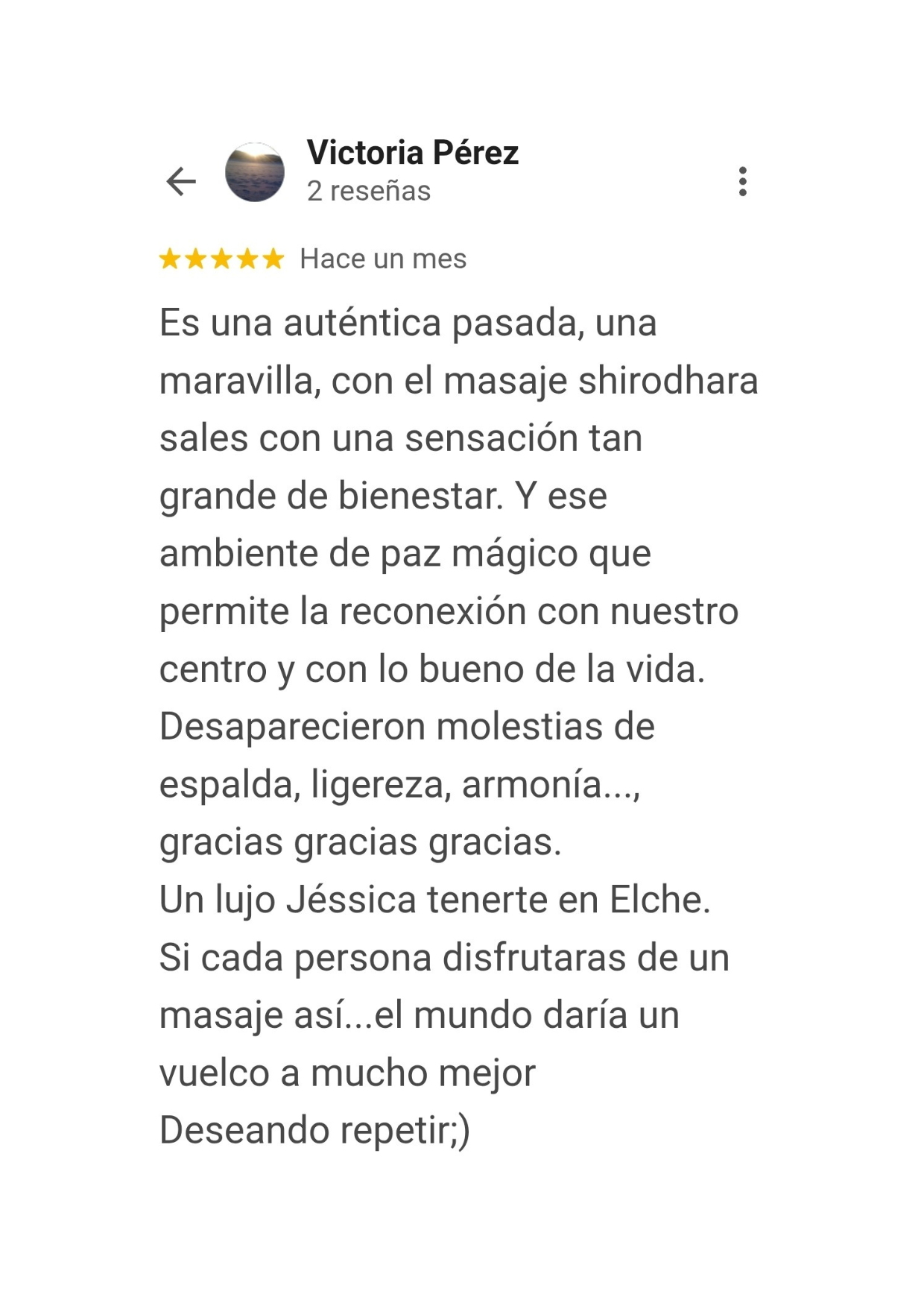
Task: View Victoria Pérez's reviewer profile name
Action: point(412,153)
